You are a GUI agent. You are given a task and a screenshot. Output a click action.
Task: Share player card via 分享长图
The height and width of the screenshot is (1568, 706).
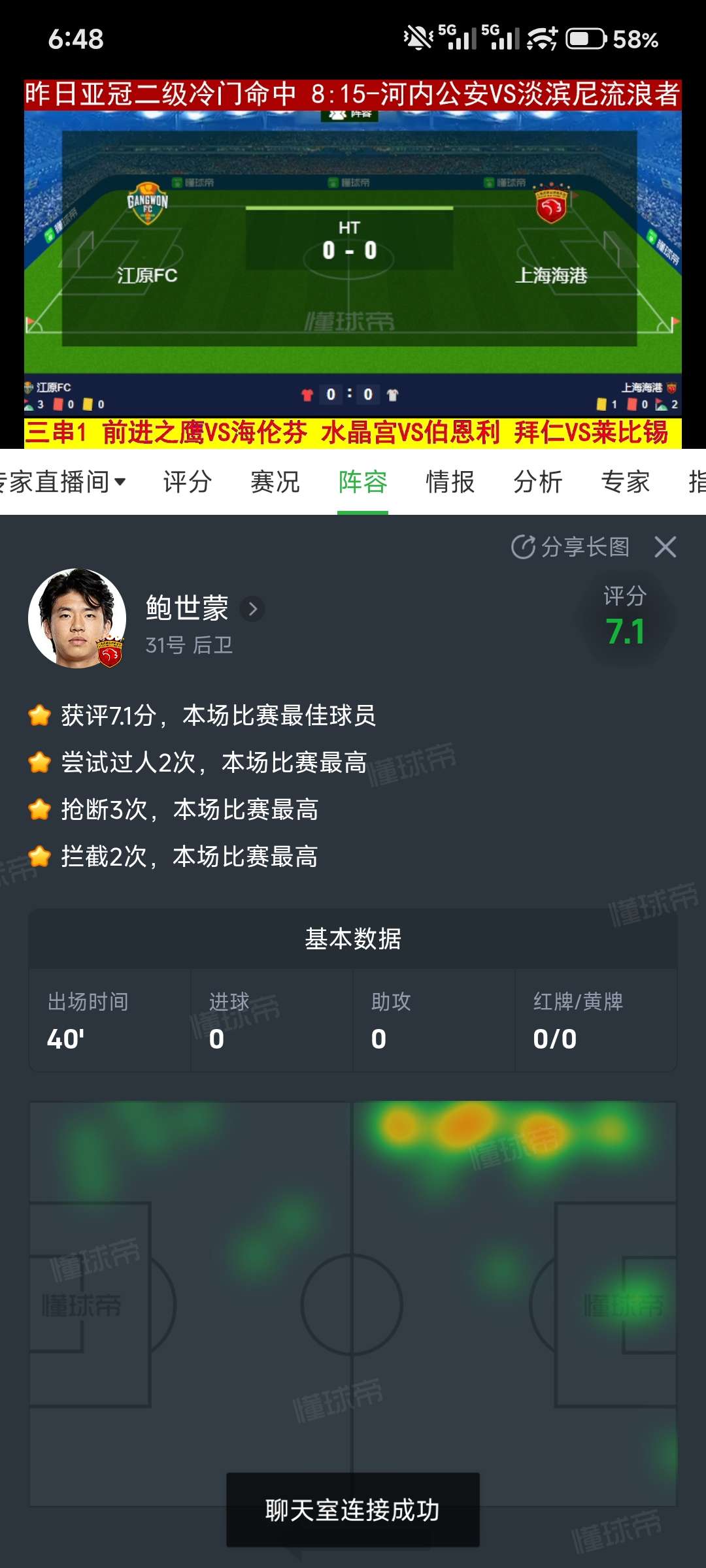571,547
